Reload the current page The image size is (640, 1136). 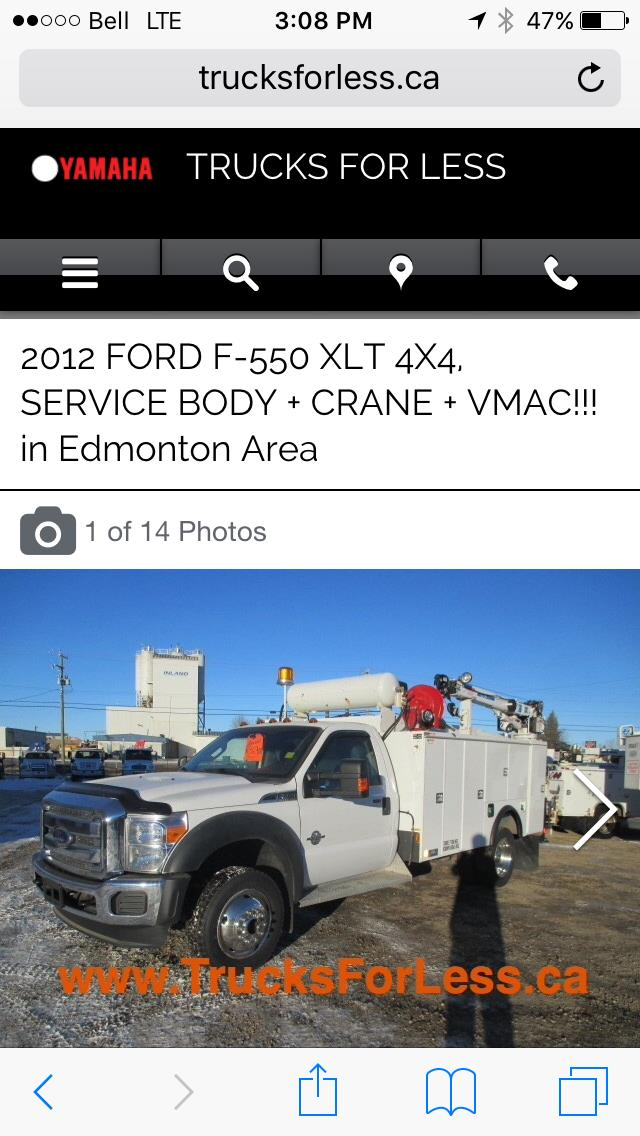pyautogui.click(x=591, y=78)
